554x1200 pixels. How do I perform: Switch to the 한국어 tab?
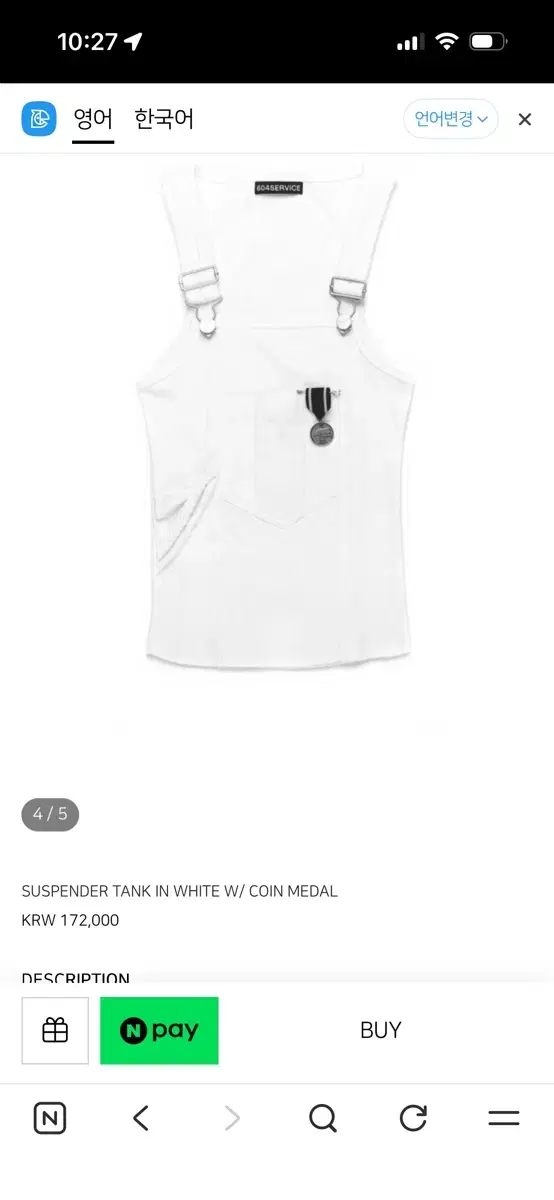(x=164, y=119)
